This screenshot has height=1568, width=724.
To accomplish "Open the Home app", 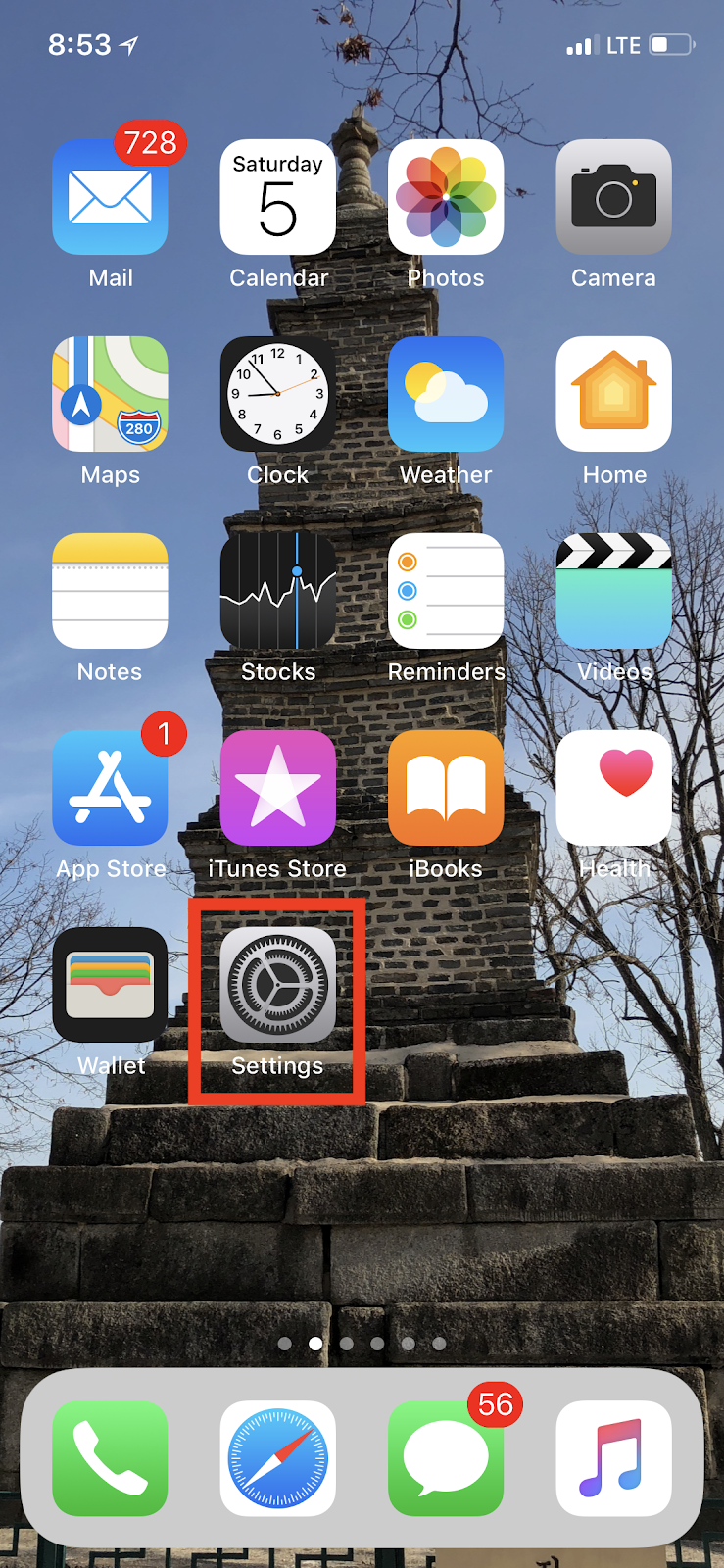I will (x=613, y=394).
